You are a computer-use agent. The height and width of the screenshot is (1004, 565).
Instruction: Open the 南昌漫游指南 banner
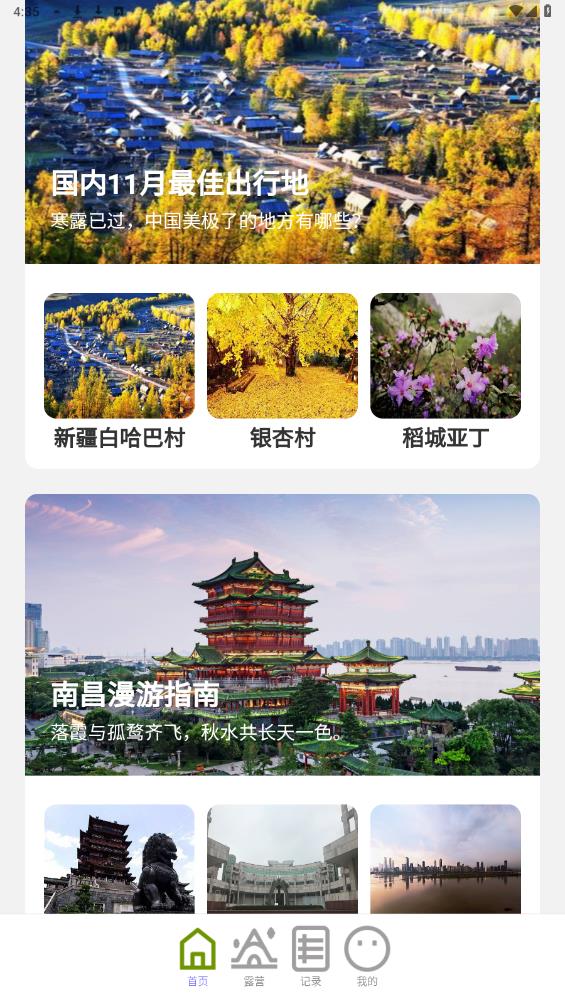click(282, 635)
